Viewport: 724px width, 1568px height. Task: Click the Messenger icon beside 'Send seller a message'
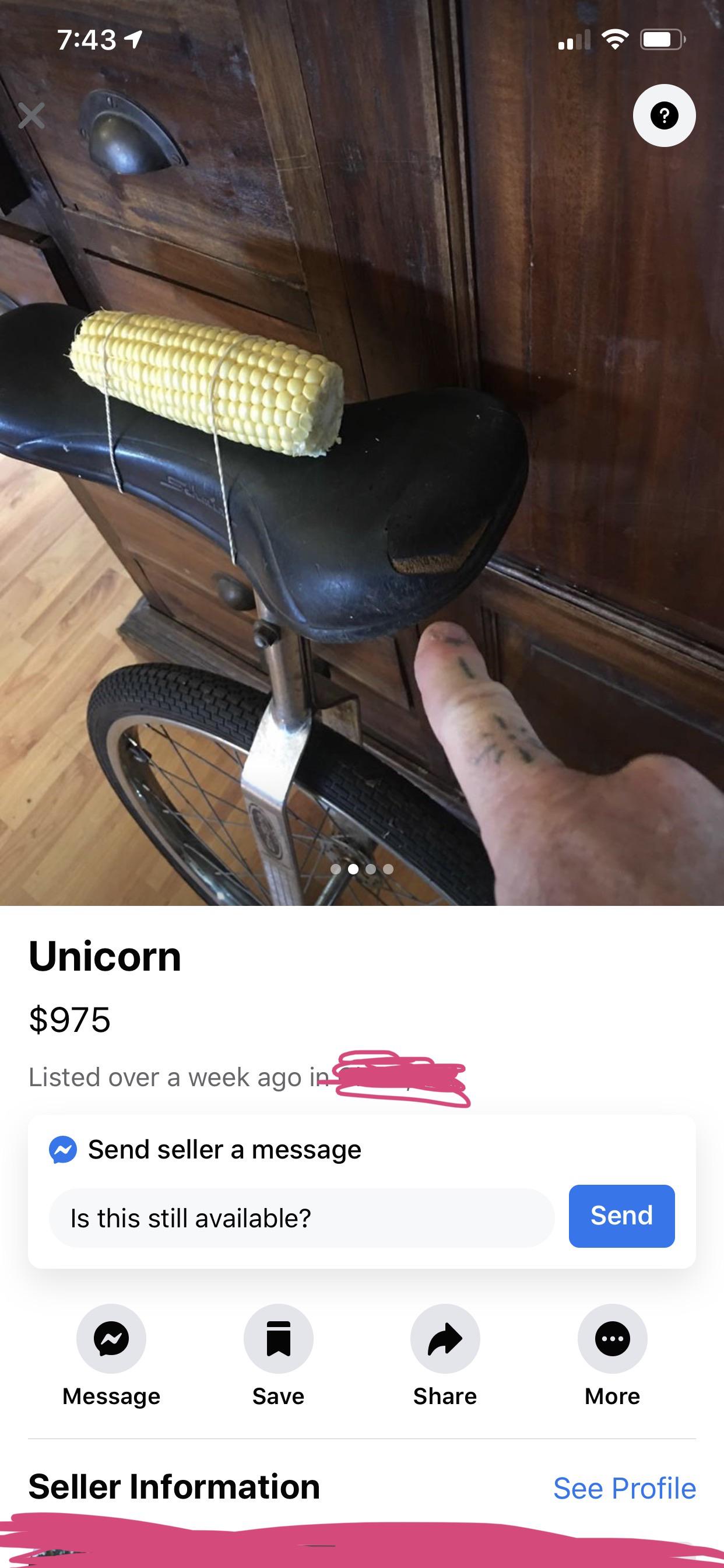point(65,1150)
